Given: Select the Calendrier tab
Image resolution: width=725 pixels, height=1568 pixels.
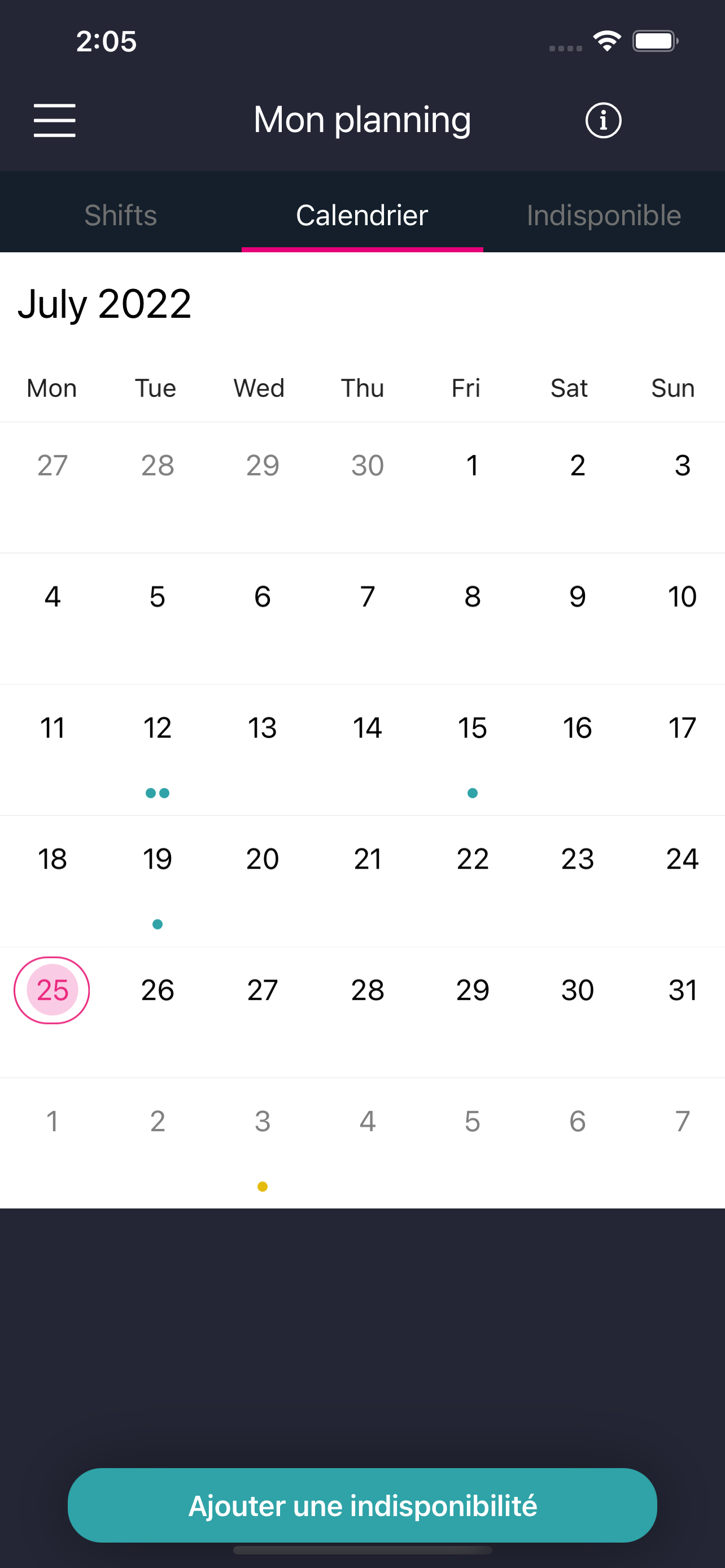Looking at the screenshot, I should [362, 215].
